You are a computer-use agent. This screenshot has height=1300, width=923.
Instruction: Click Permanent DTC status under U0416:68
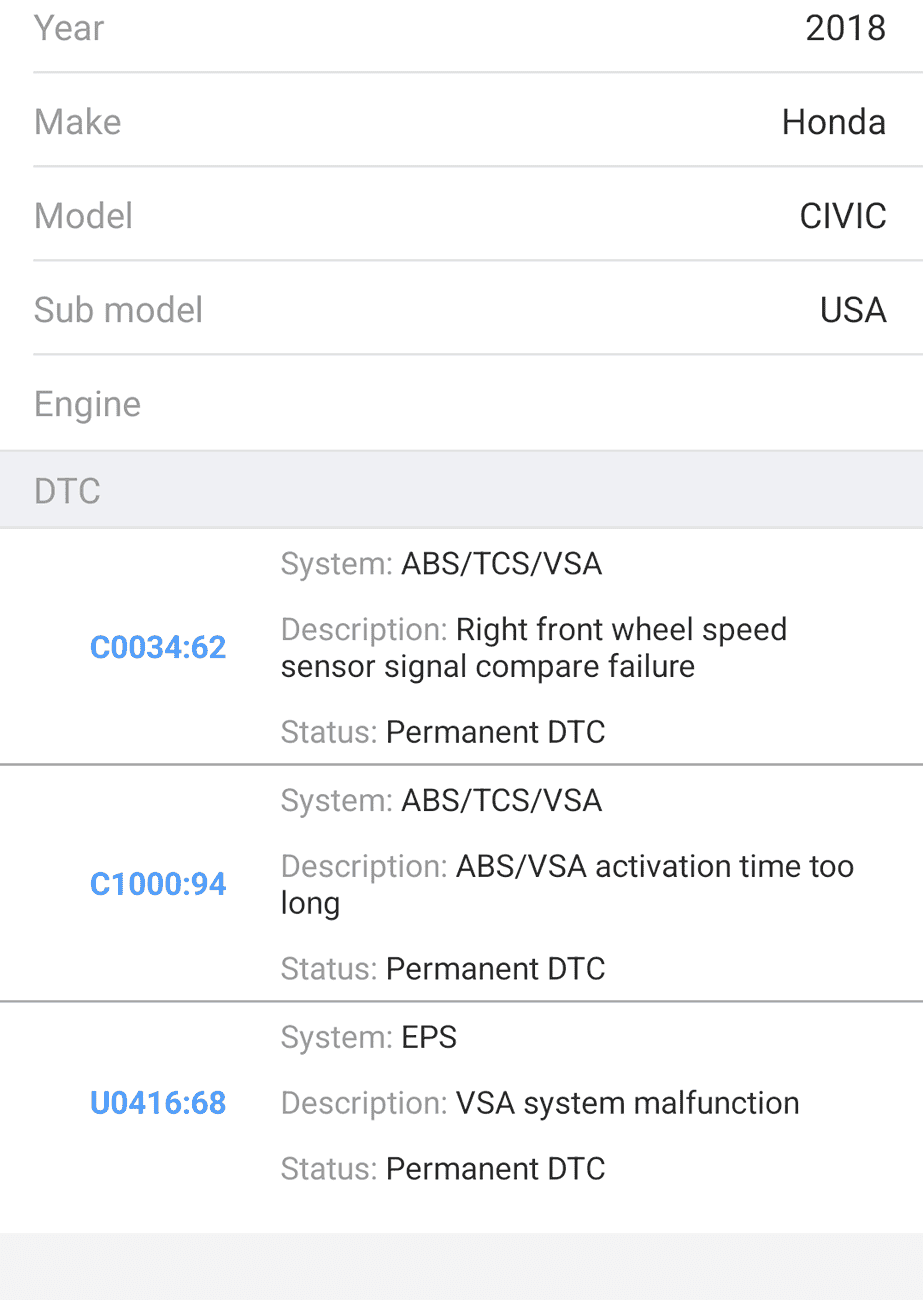[495, 1168]
